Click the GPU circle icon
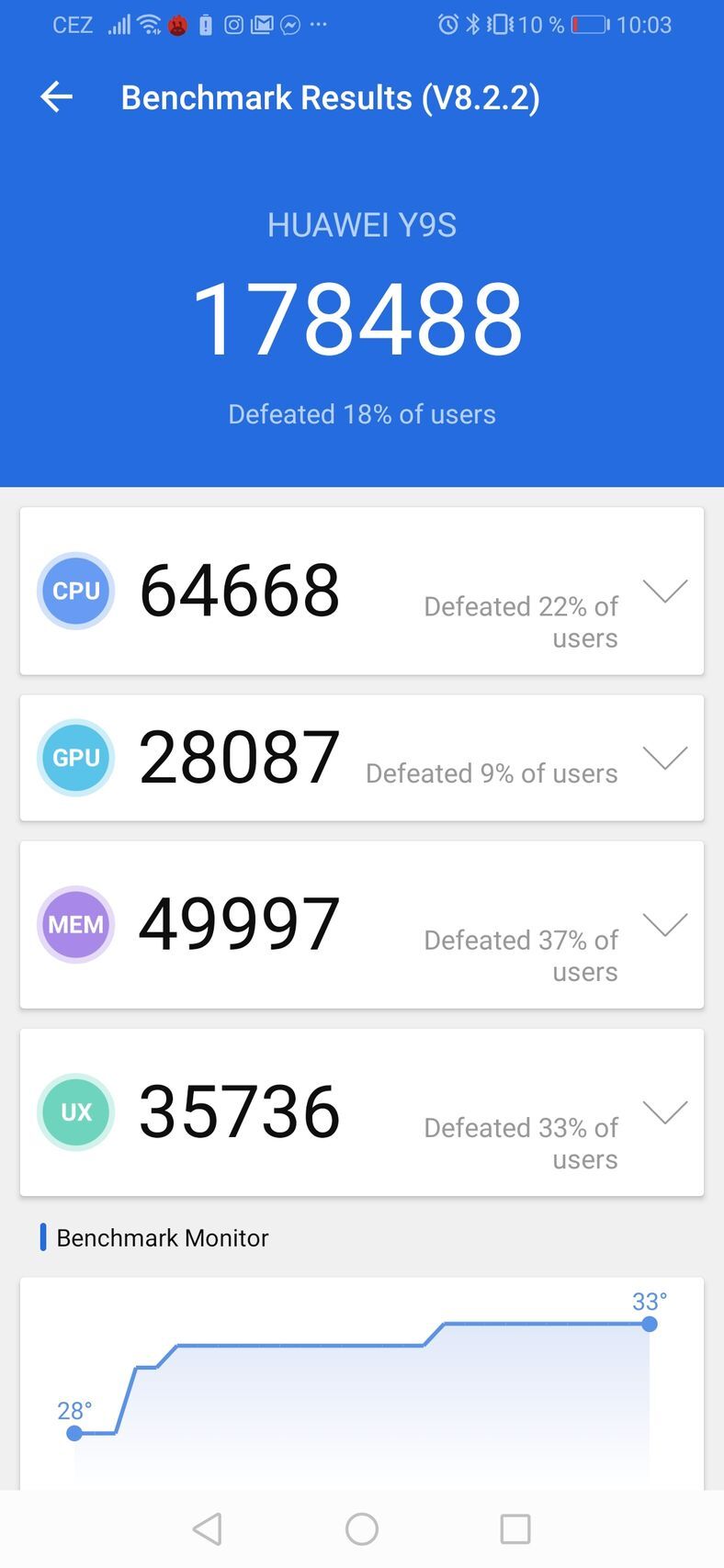The width and height of the screenshot is (724, 1568). pyautogui.click(x=75, y=758)
